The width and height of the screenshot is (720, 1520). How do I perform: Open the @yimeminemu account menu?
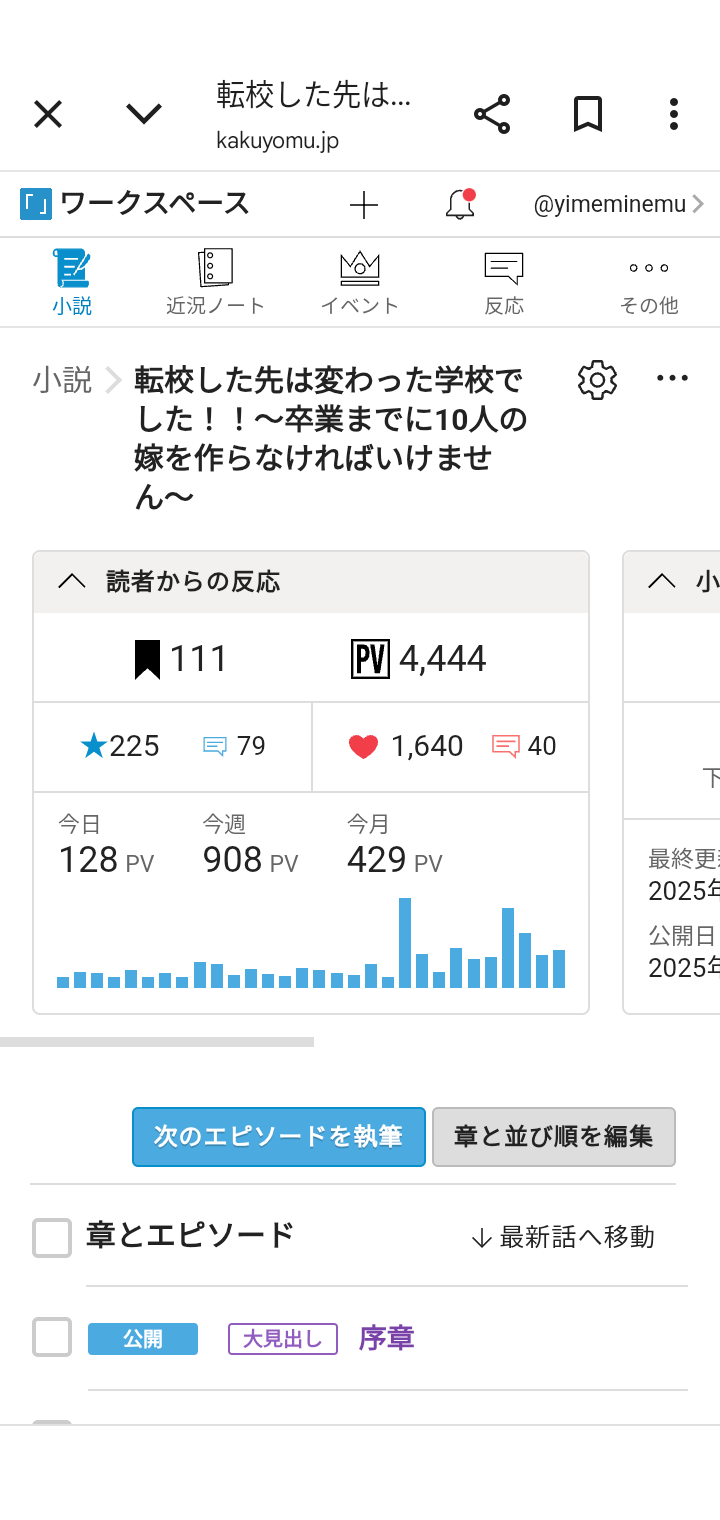618,205
